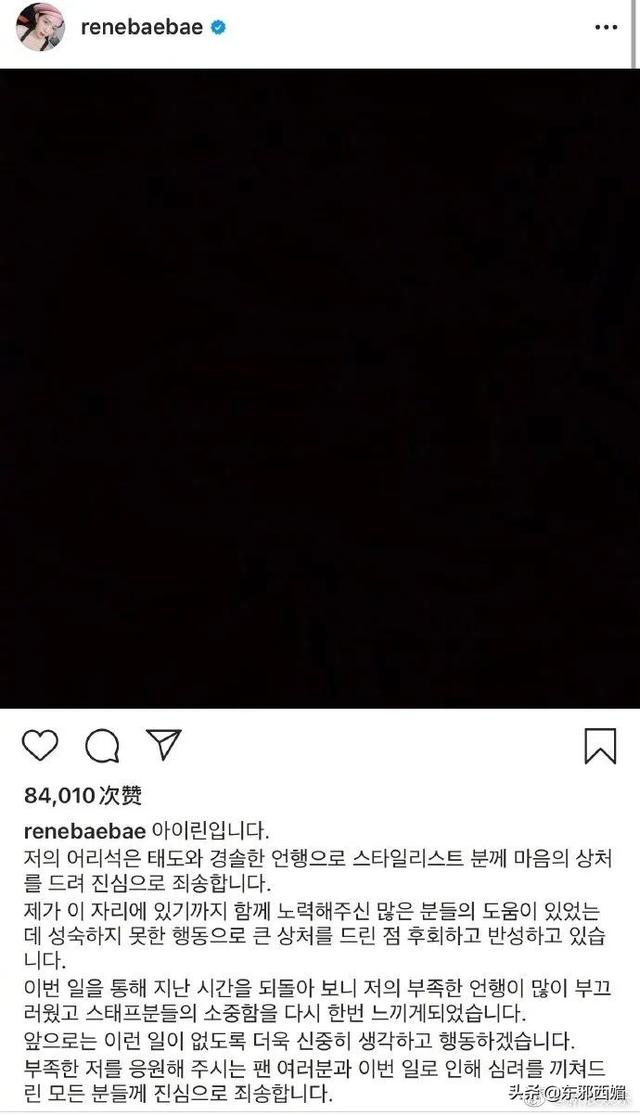Bookmark this post

pos(599,746)
